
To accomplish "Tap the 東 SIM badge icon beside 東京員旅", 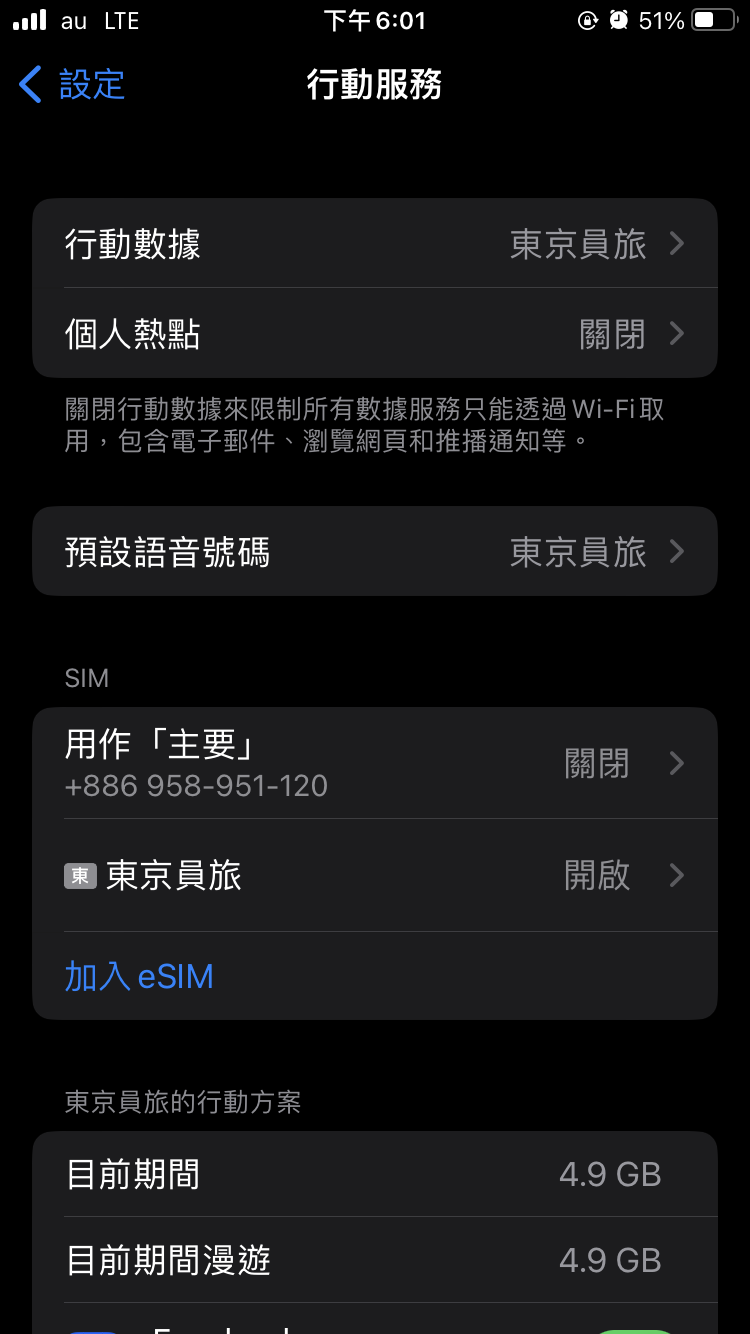I will pos(80,875).
